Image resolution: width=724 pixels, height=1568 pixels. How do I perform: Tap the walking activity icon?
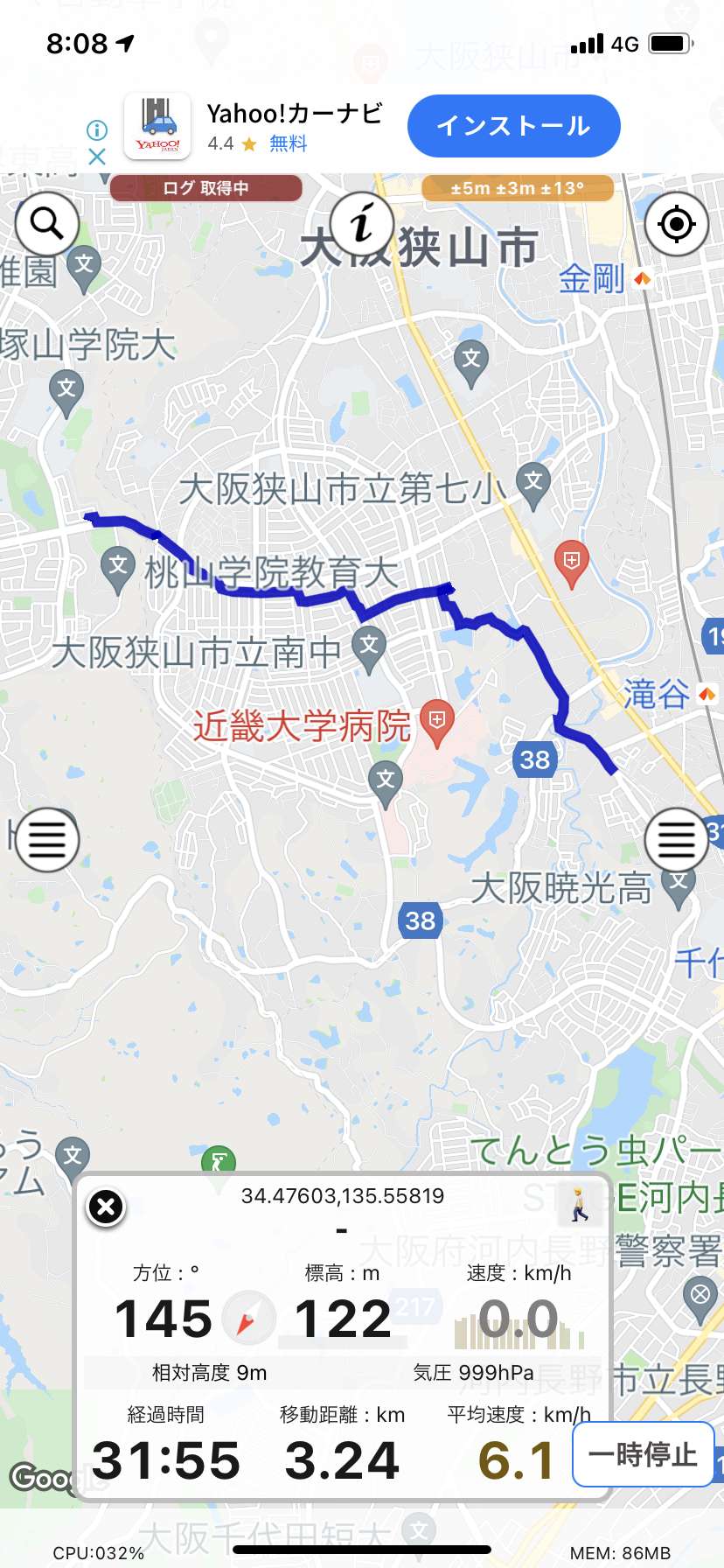coord(579,1205)
